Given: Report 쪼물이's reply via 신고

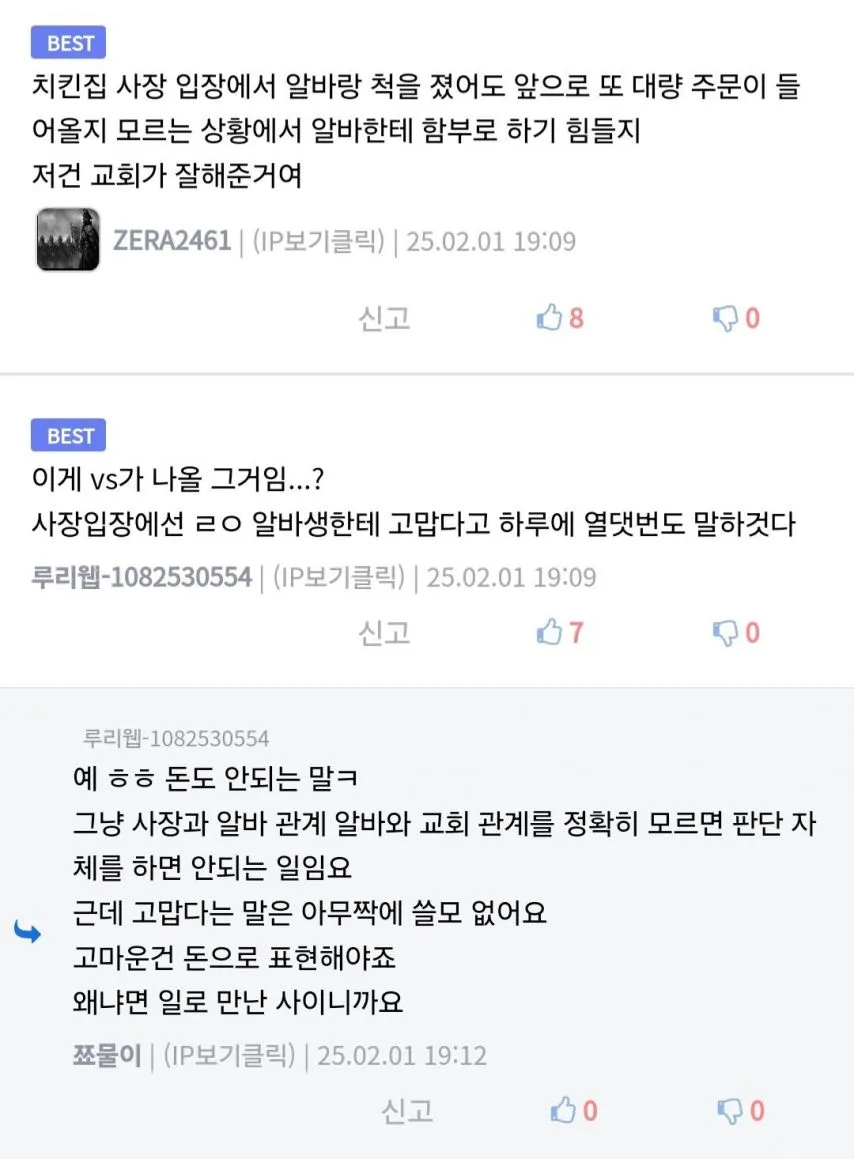Looking at the screenshot, I should (407, 1110).
